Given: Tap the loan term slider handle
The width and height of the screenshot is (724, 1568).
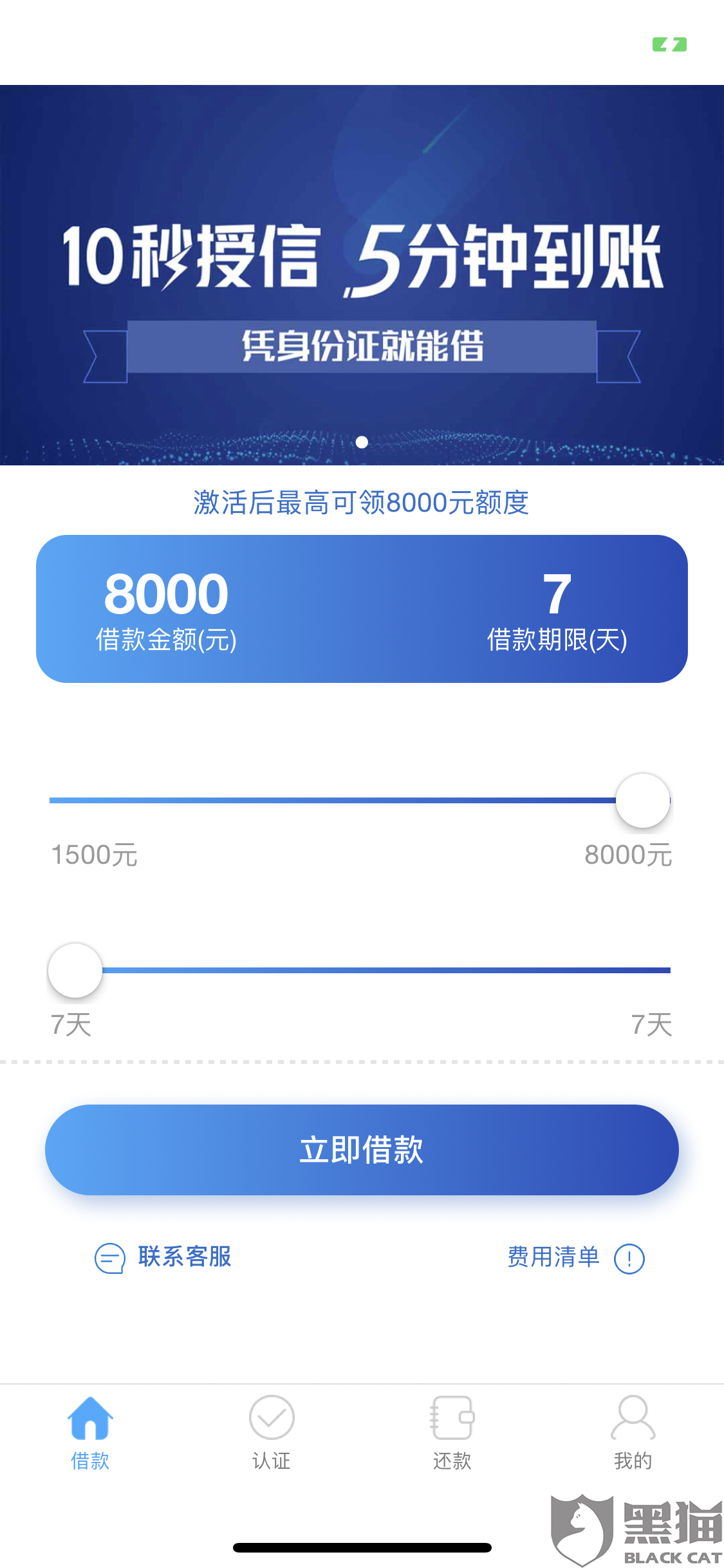Looking at the screenshot, I should 75,970.
